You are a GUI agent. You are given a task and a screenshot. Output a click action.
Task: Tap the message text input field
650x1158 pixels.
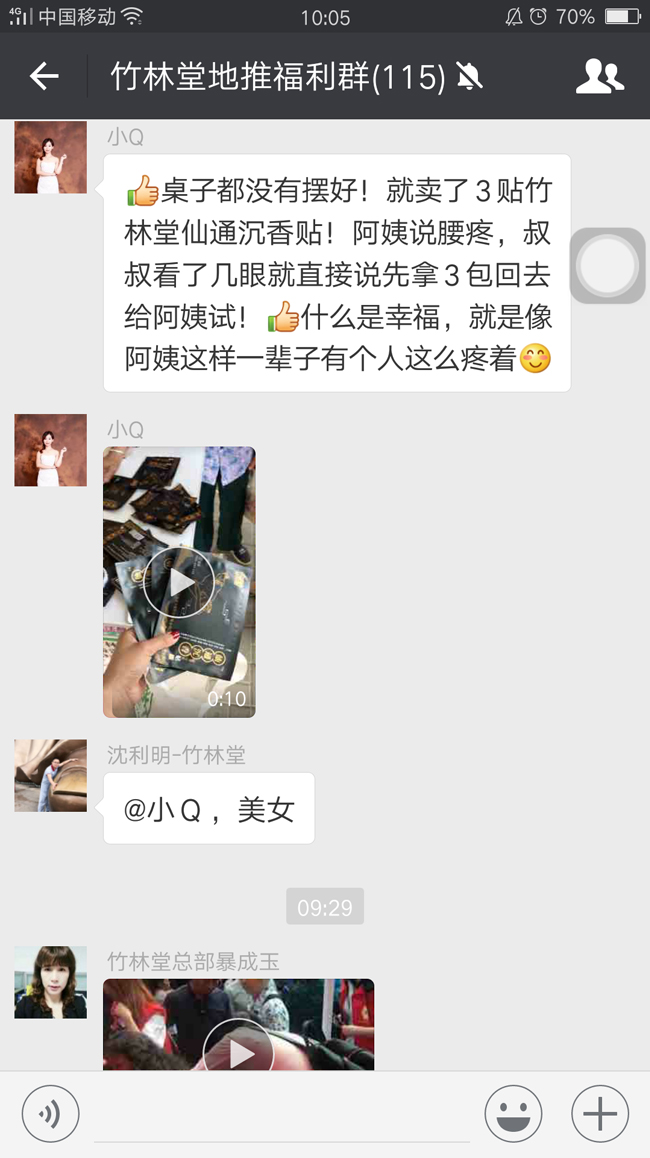click(x=281, y=1113)
